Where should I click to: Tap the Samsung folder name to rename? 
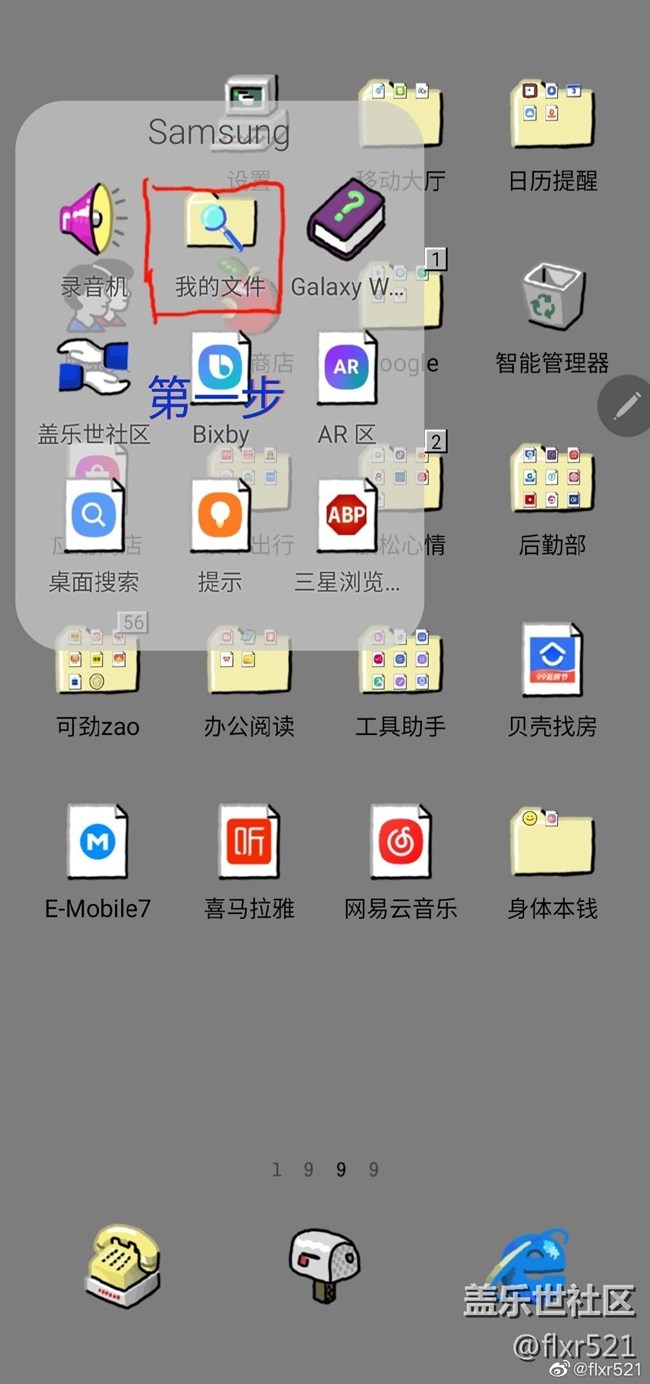pyautogui.click(x=219, y=132)
